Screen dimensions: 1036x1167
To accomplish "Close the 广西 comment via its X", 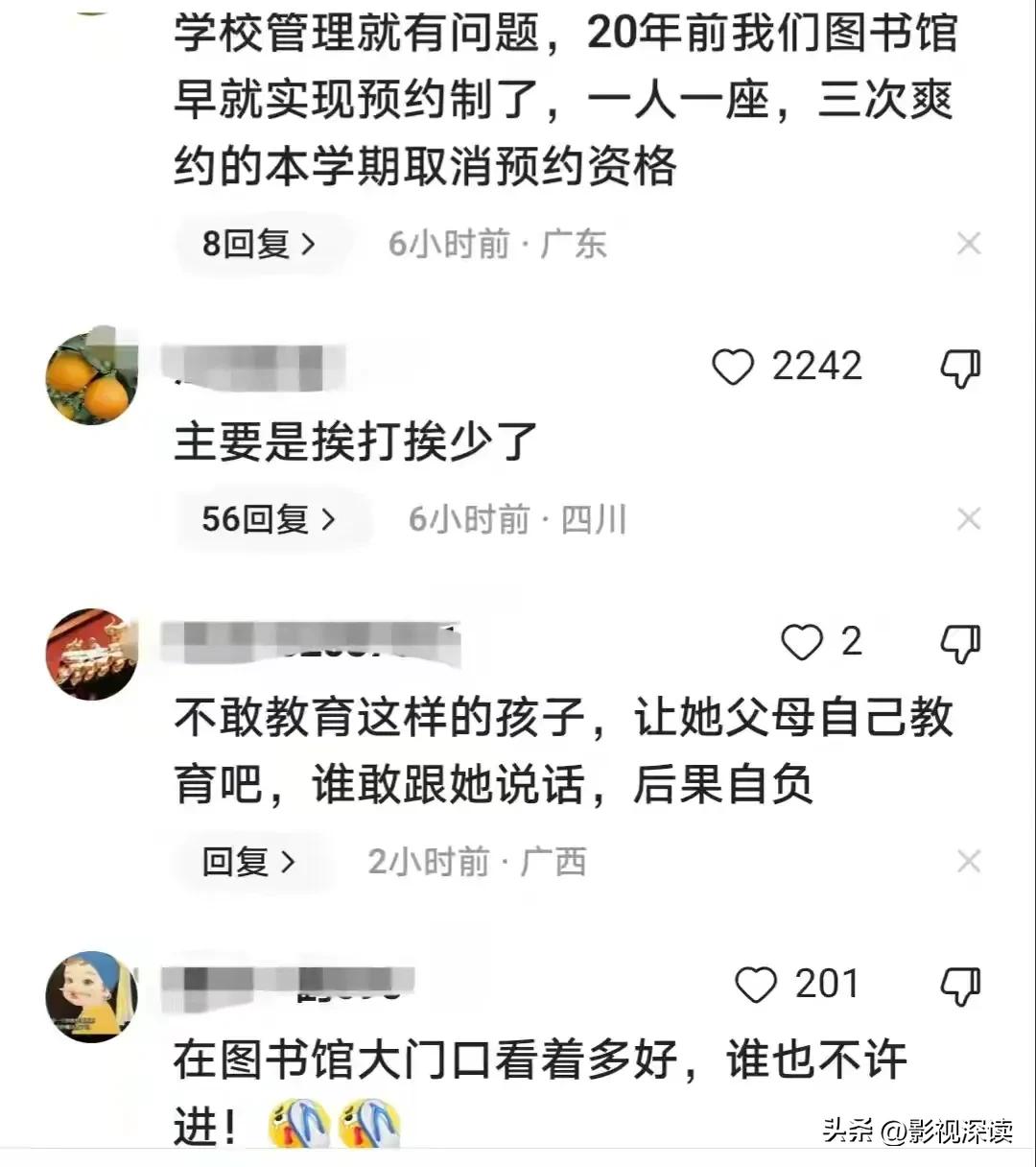I will pyautogui.click(x=970, y=861).
